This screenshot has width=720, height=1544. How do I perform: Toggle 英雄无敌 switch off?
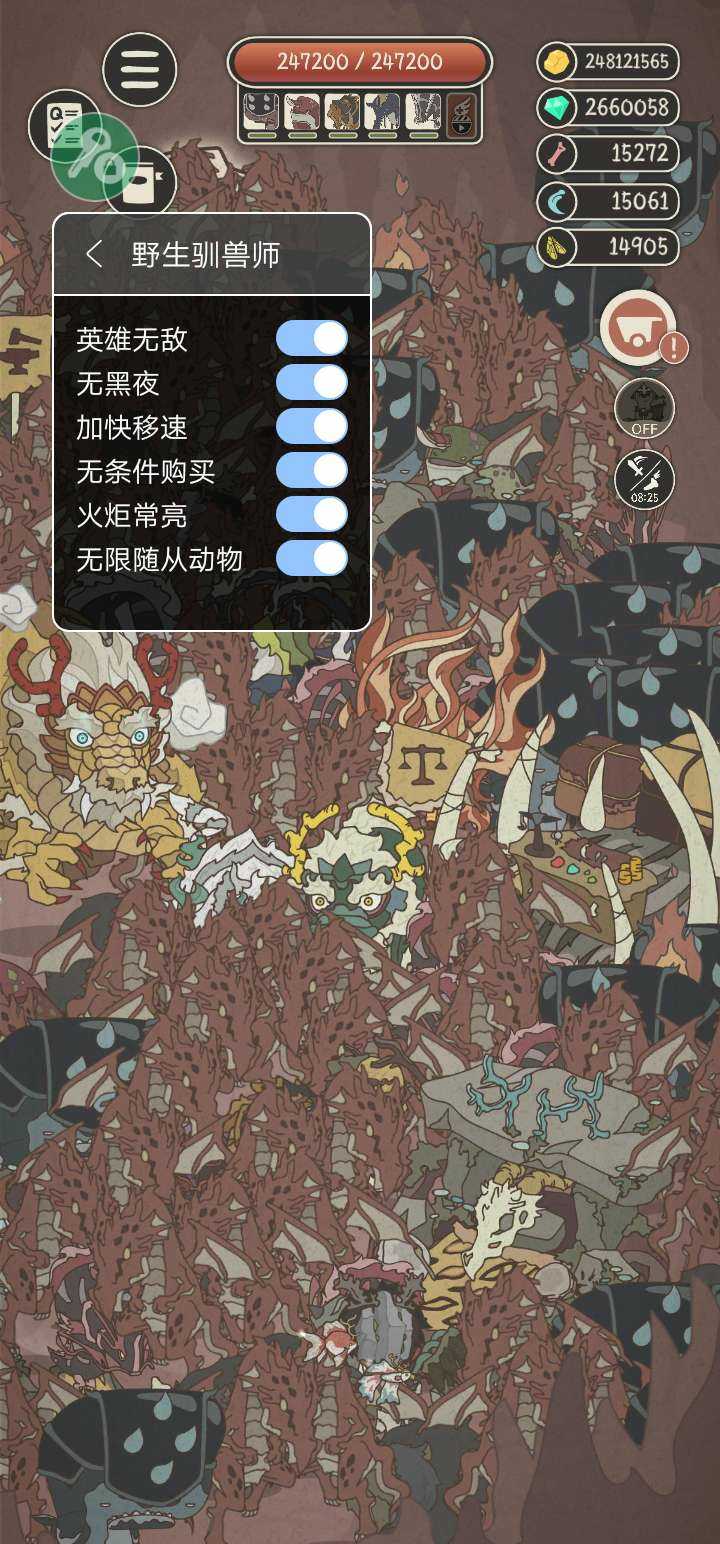[x=312, y=338]
